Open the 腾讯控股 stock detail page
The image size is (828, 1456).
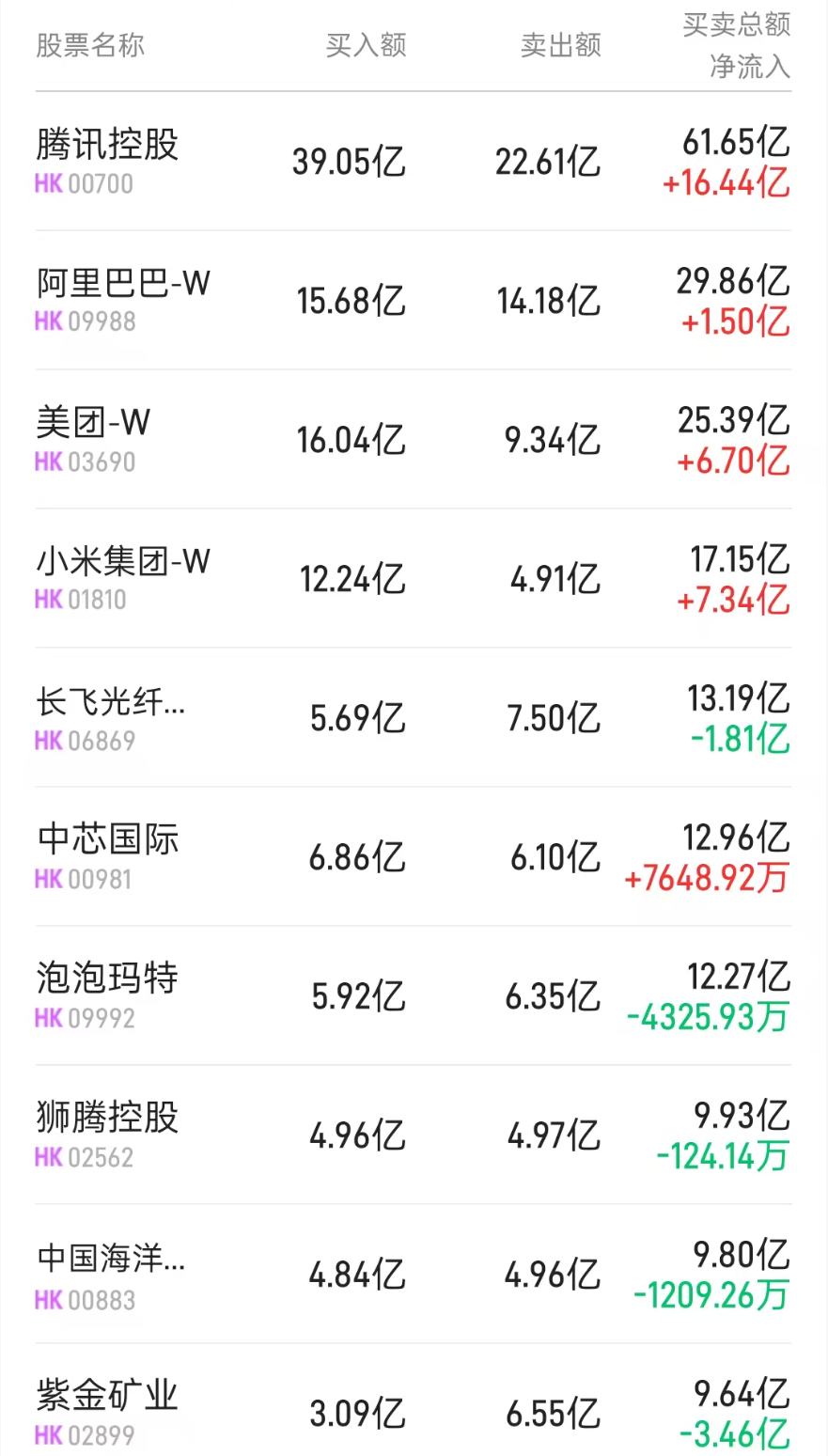pos(106,147)
